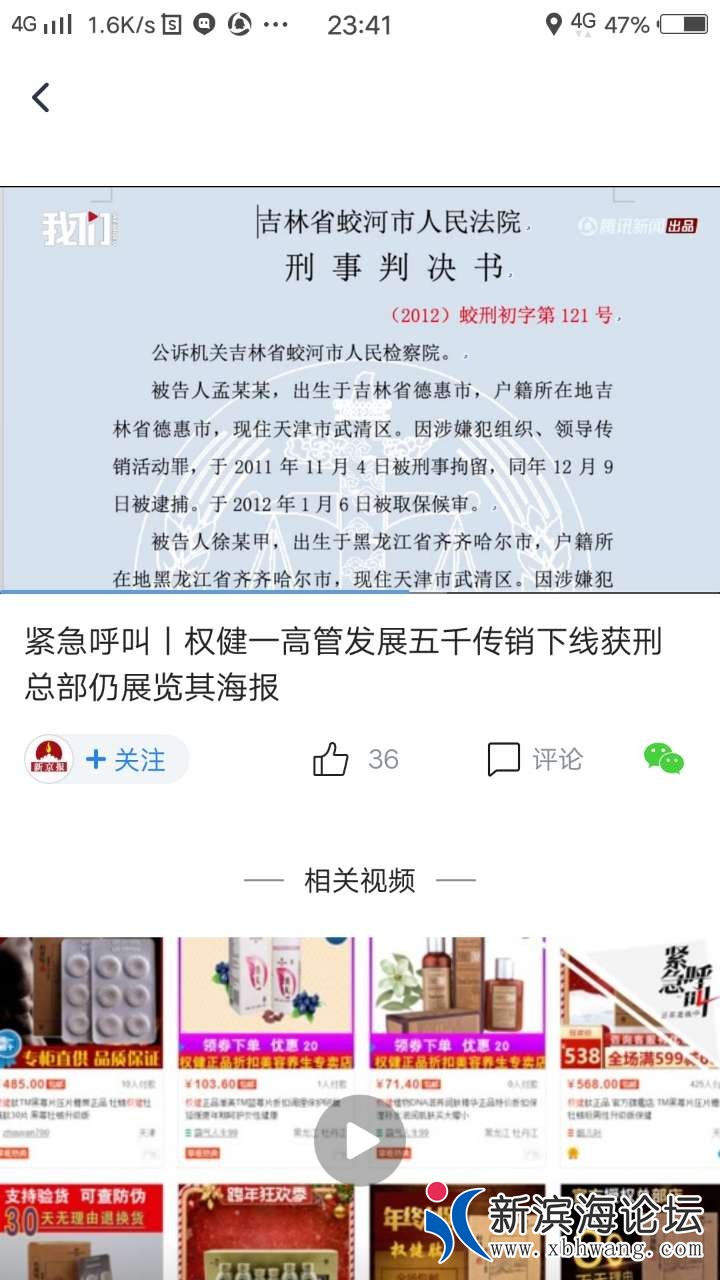Play the related video under 相关视频
720x1280 pixels.
[x=360, y=1140]
